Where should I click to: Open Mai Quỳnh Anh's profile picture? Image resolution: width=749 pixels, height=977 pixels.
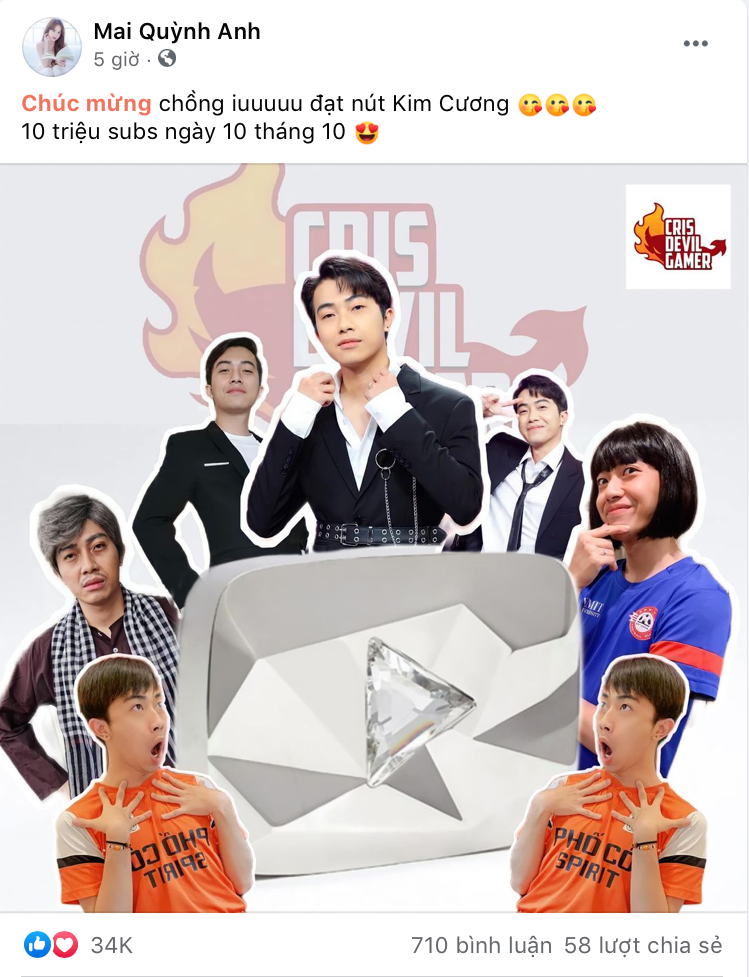(52, 46)
